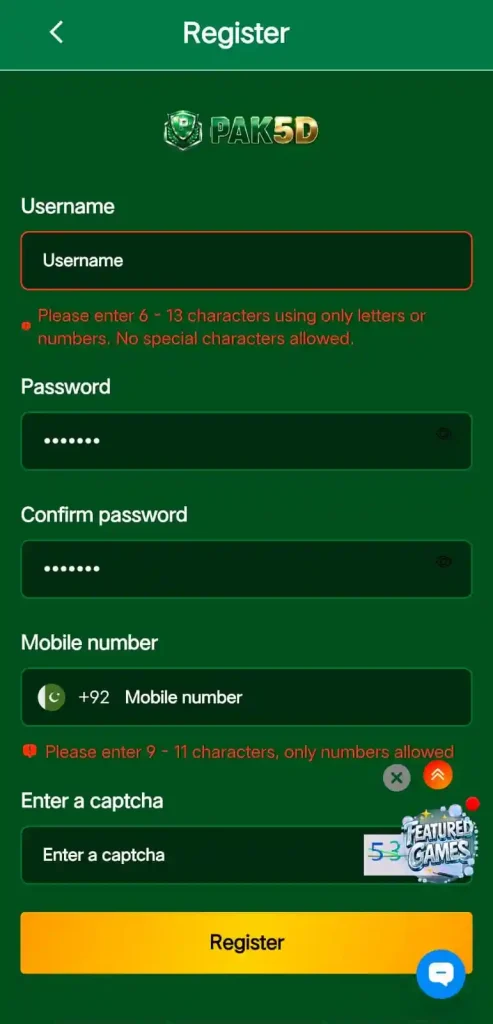Dismiss the Featured Games floating badge
This screenshot has width=493, height=1024.
pyautogui.click(x=396, y=778)
